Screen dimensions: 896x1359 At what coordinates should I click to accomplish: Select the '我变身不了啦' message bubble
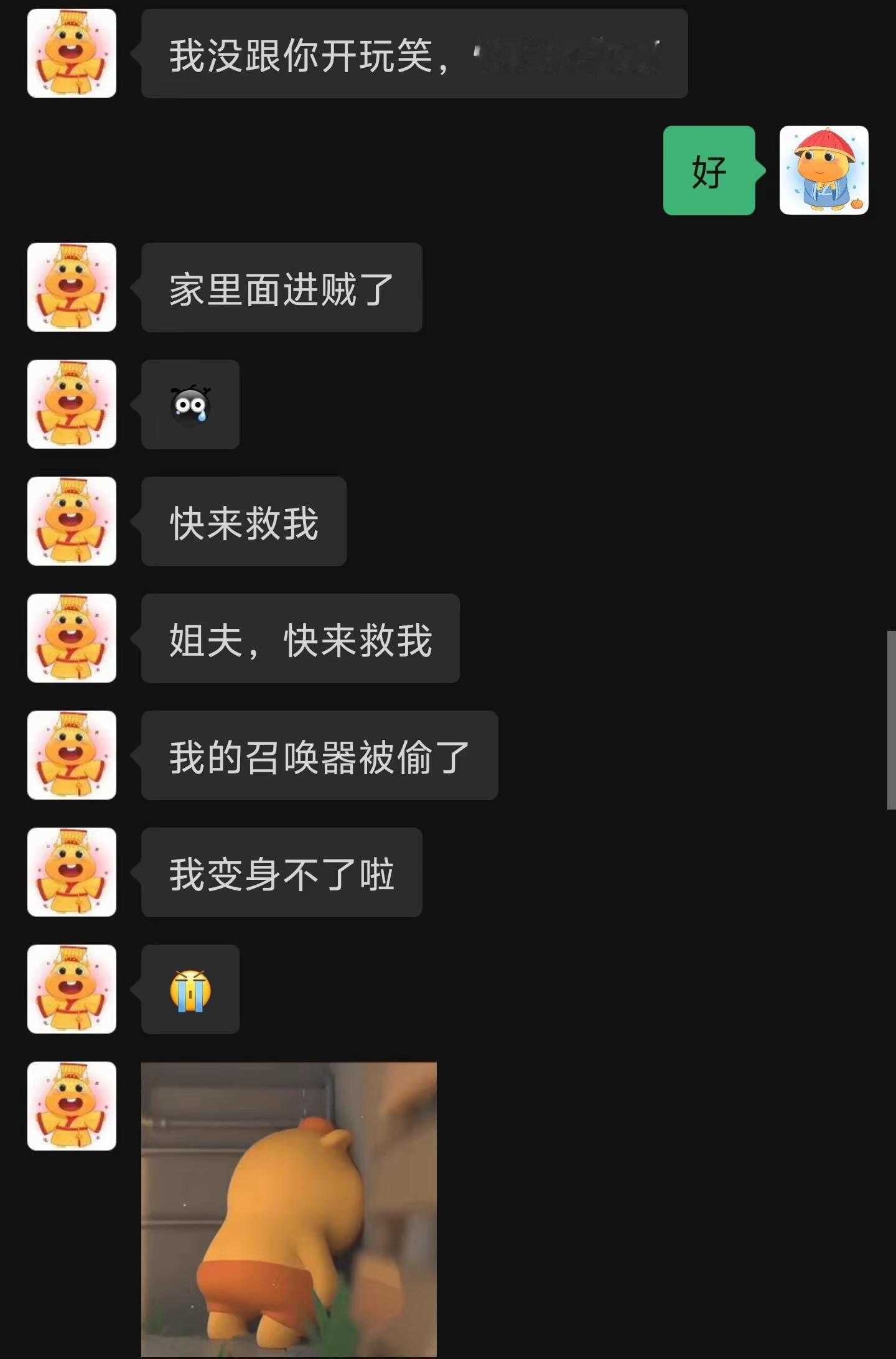(x=281, y=872)
